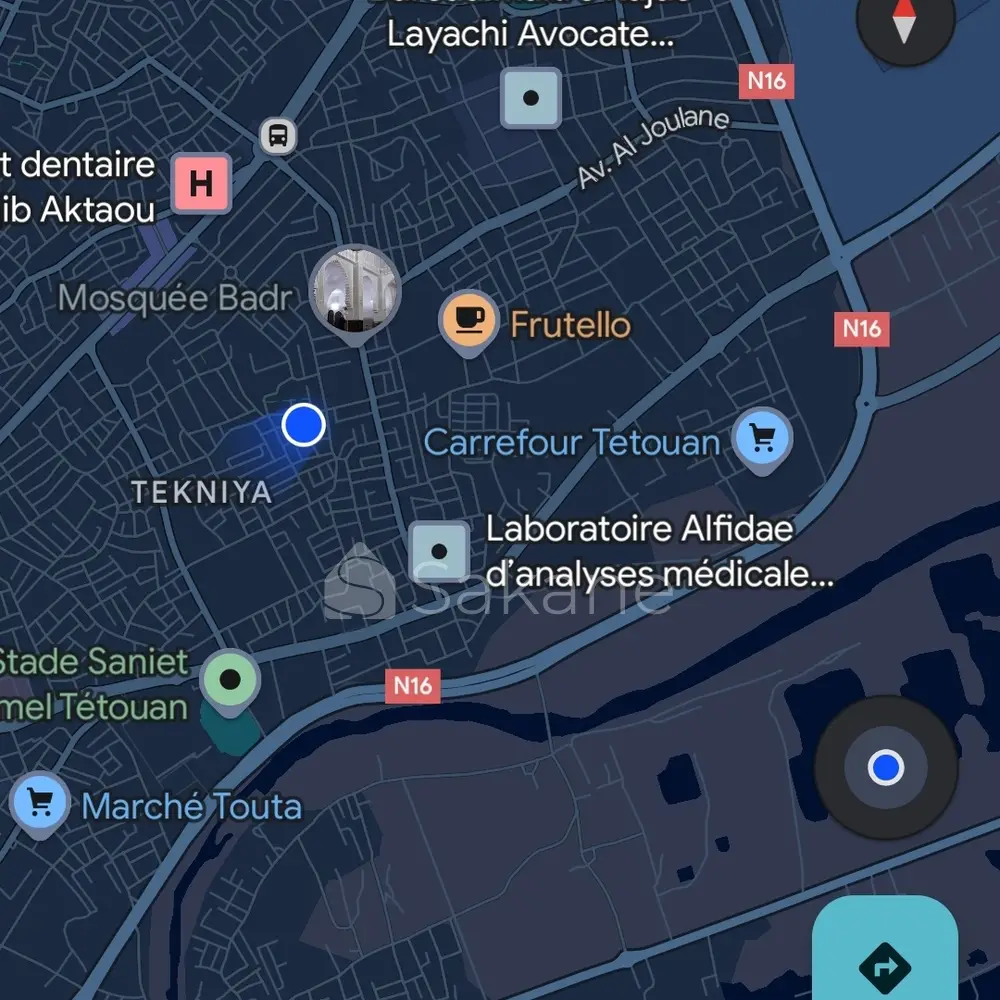Tap the compass to reset map orientation

tap(904, 24)
